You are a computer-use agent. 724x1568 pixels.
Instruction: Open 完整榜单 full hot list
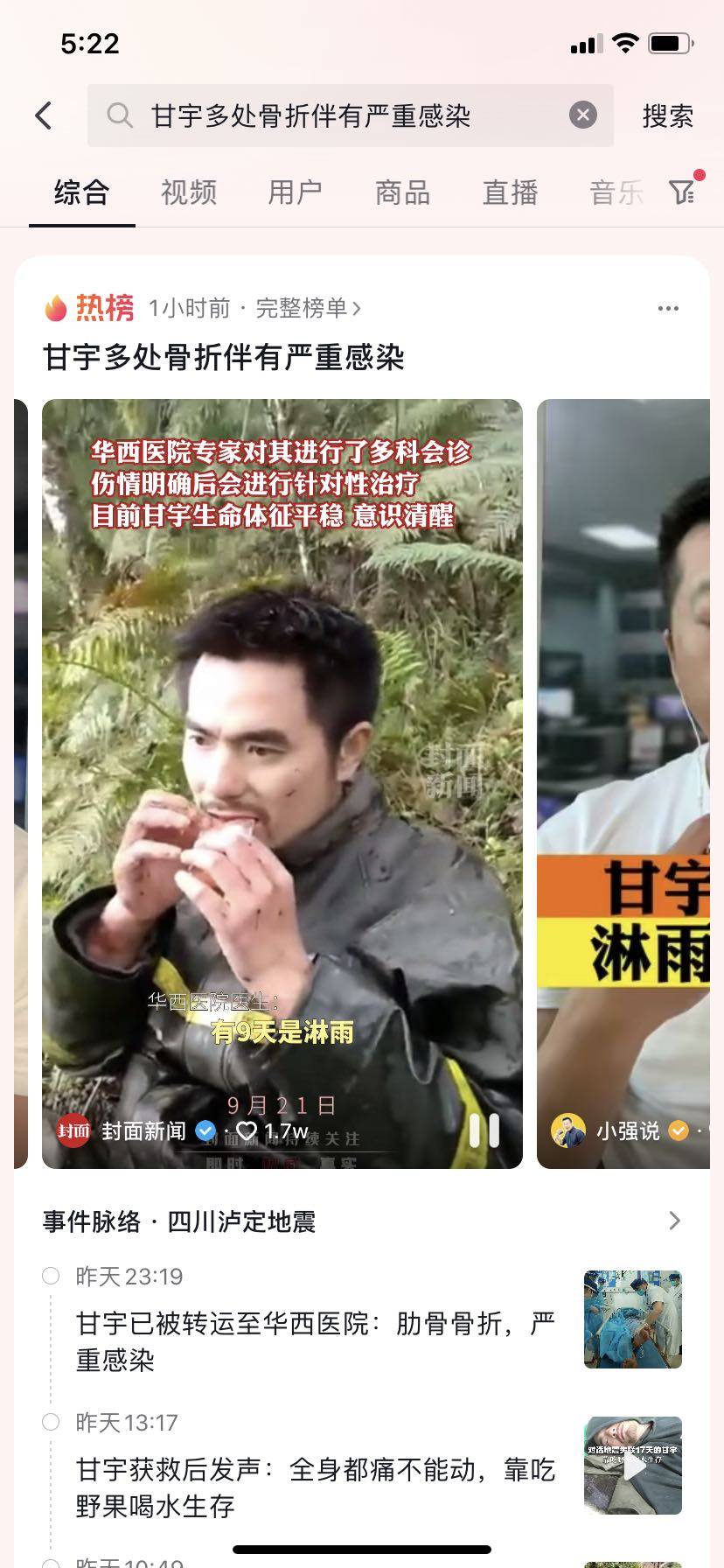point(306,308)
